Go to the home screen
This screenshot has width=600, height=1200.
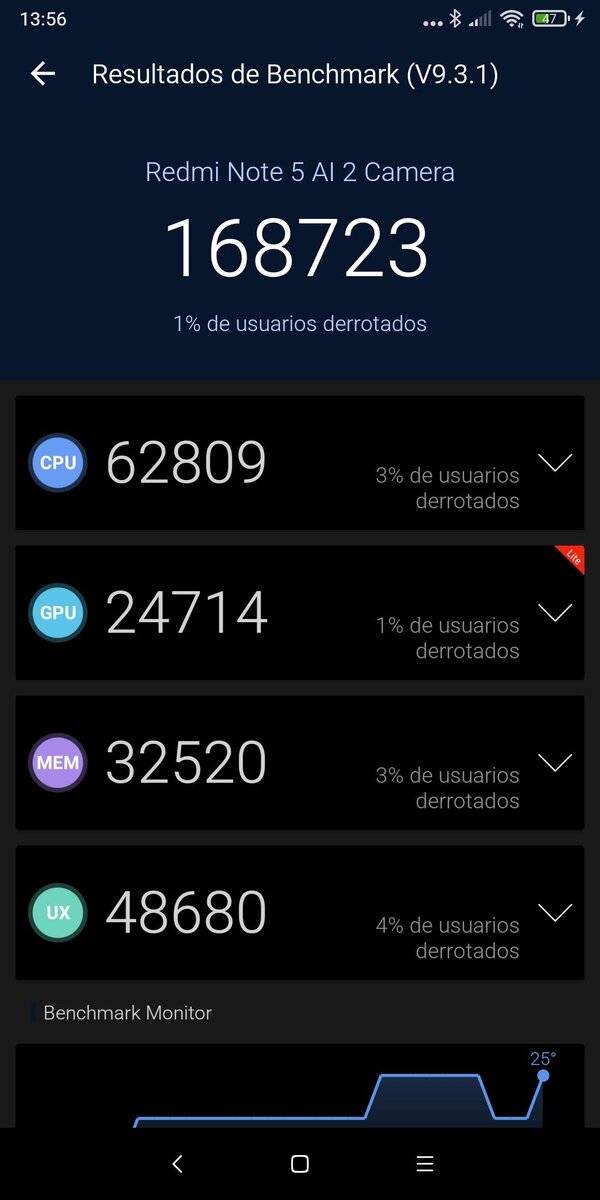[300, 1164]
